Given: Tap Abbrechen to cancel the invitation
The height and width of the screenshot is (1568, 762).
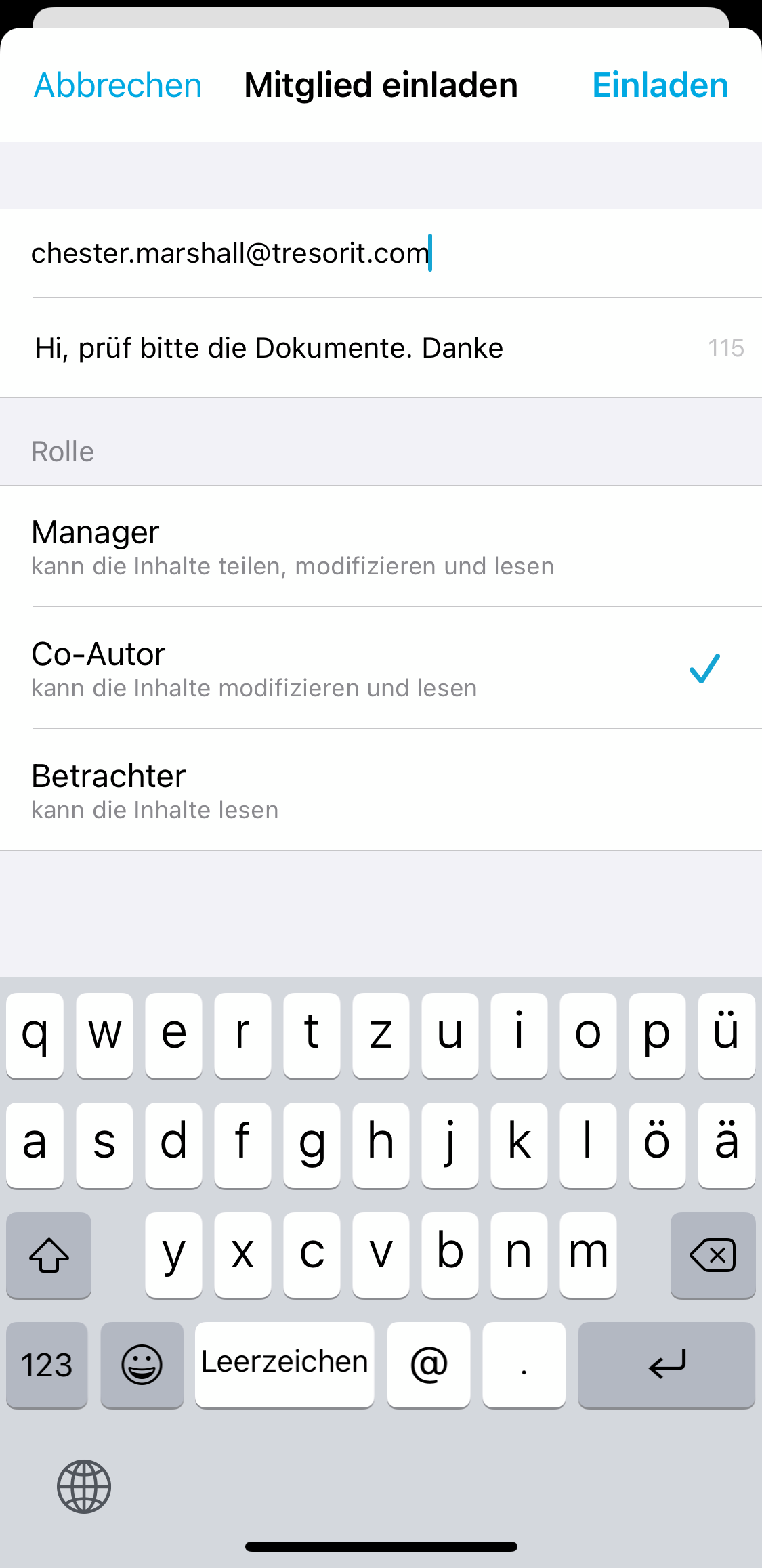Looking at the screenshot, I should tap(118, 85).
